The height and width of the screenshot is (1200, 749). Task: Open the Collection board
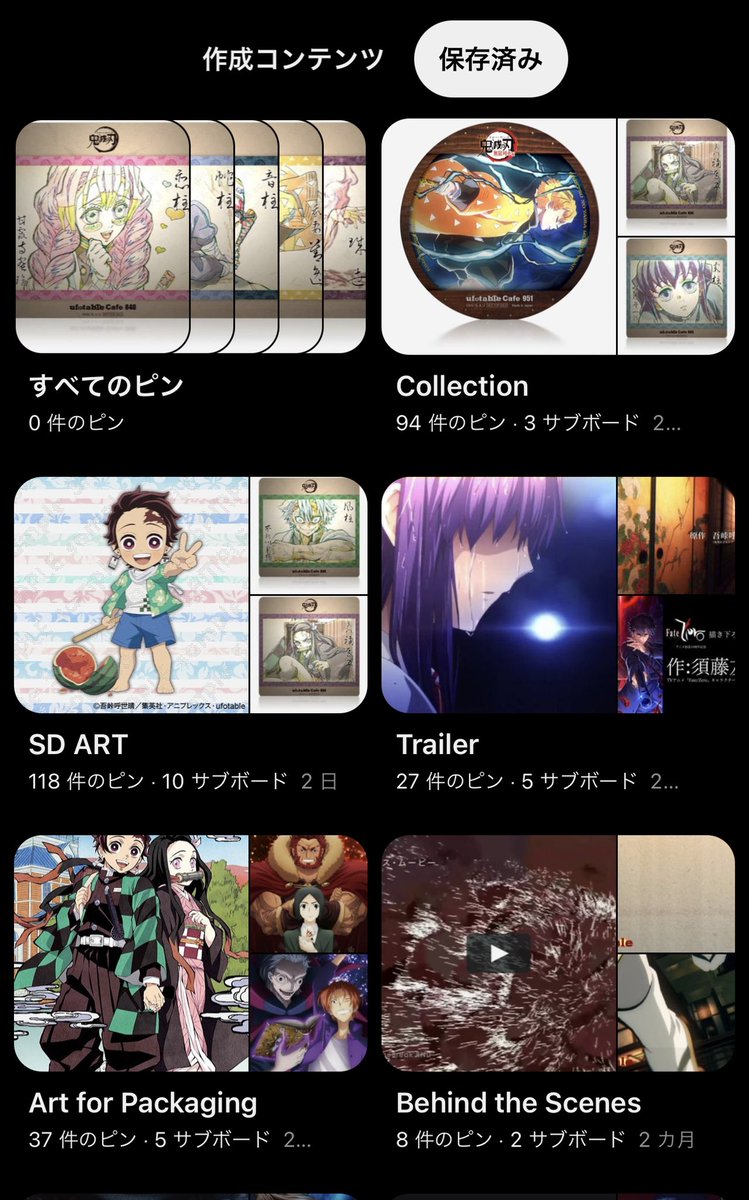[x=558, y=237]
